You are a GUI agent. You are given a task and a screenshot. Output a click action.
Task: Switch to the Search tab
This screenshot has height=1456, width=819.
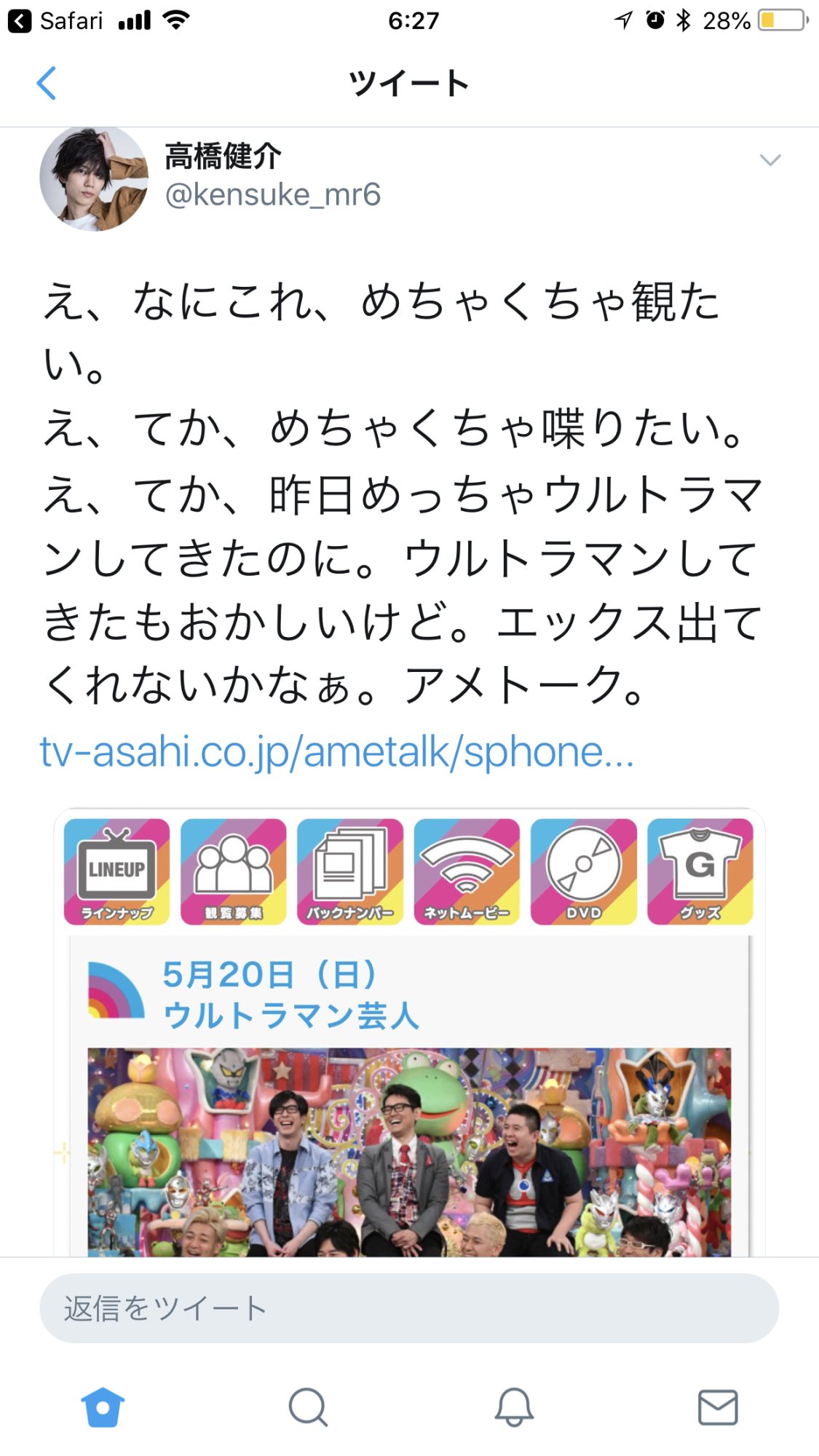pos(308,1407)
